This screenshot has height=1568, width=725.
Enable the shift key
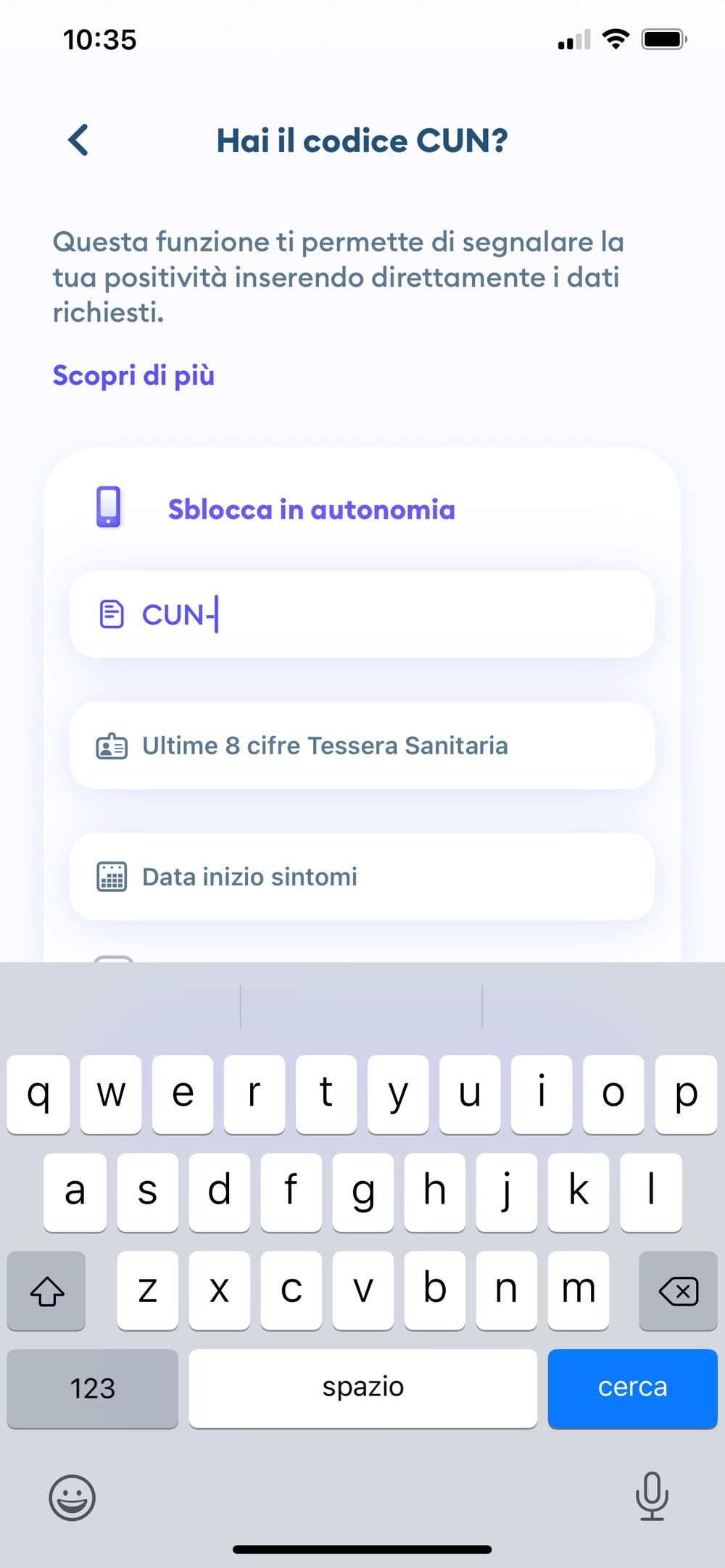[46, 1290]
